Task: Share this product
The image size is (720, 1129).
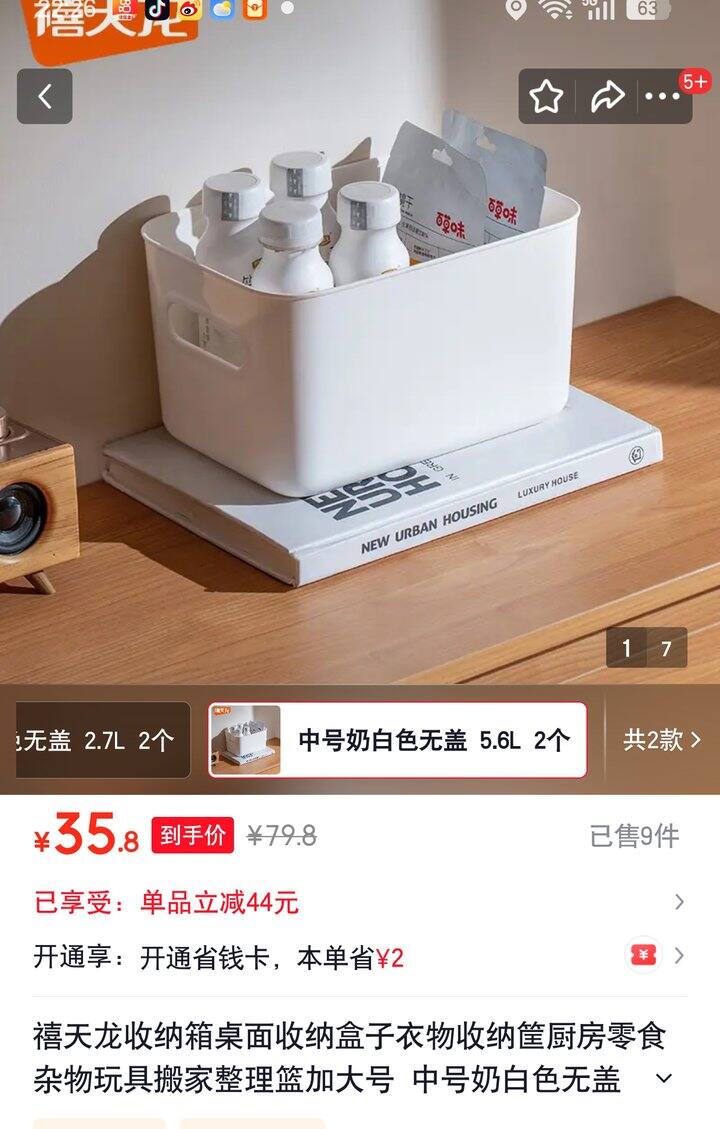Action: [606, 97]
